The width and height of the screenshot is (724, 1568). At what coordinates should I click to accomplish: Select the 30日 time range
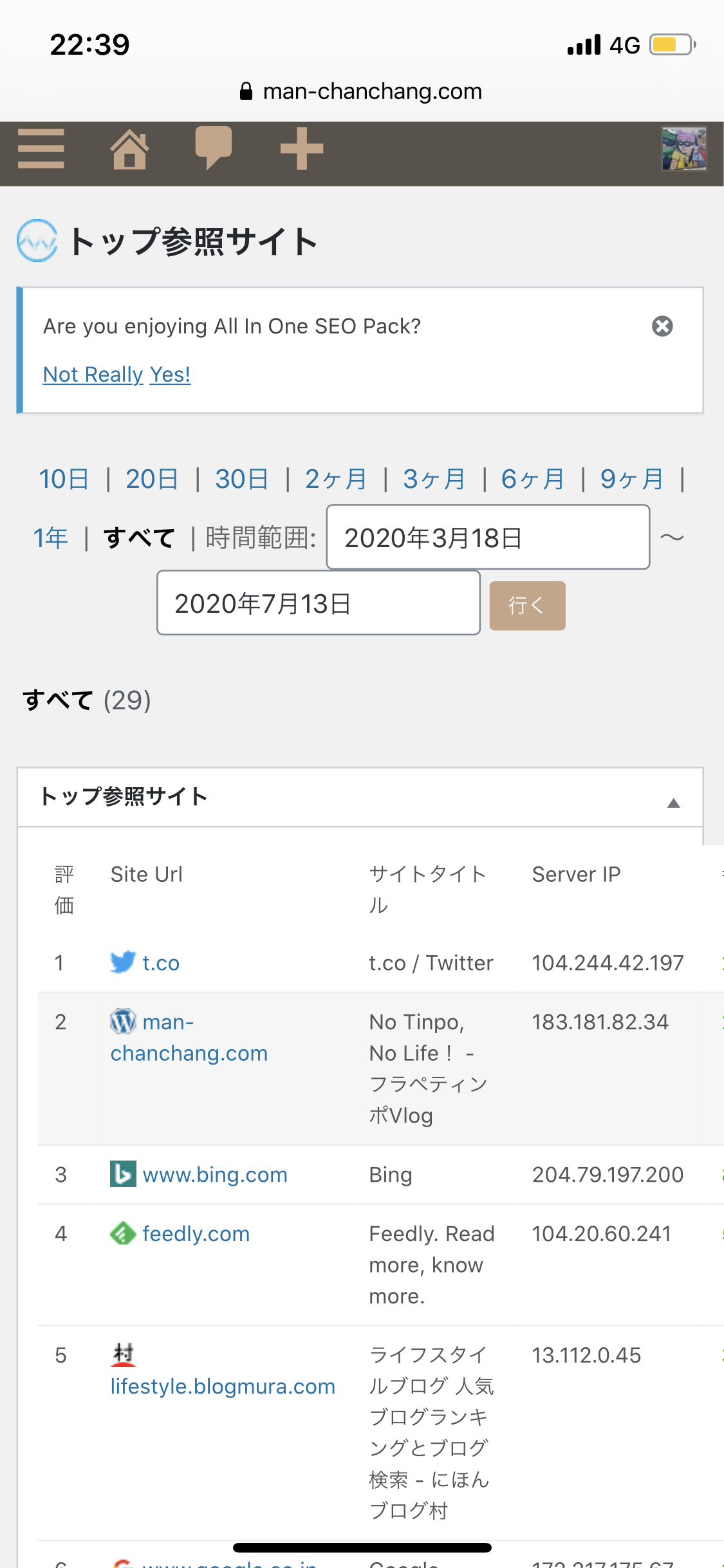[241, 479]
